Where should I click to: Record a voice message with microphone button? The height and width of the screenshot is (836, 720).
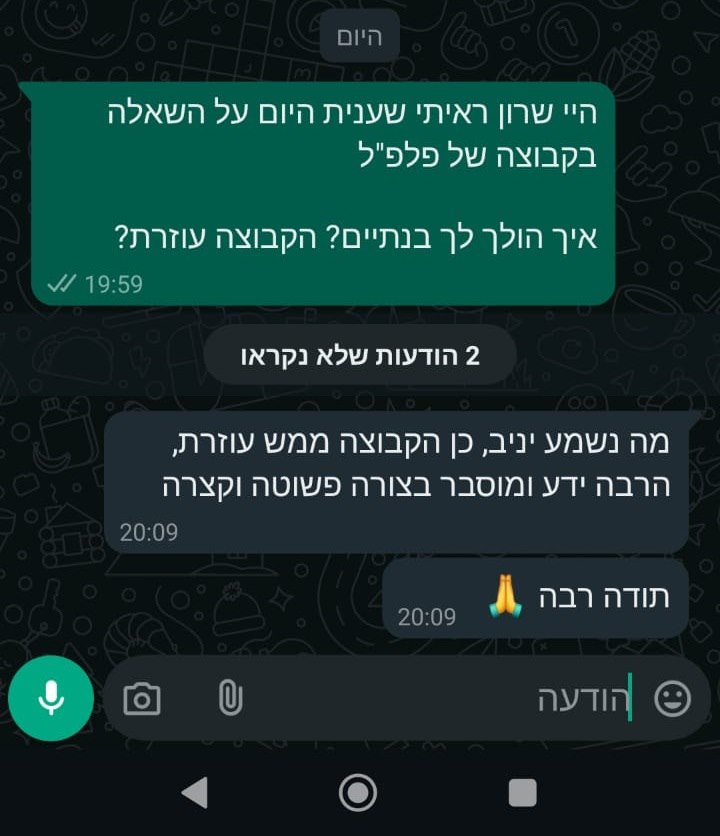click(50, 698)
